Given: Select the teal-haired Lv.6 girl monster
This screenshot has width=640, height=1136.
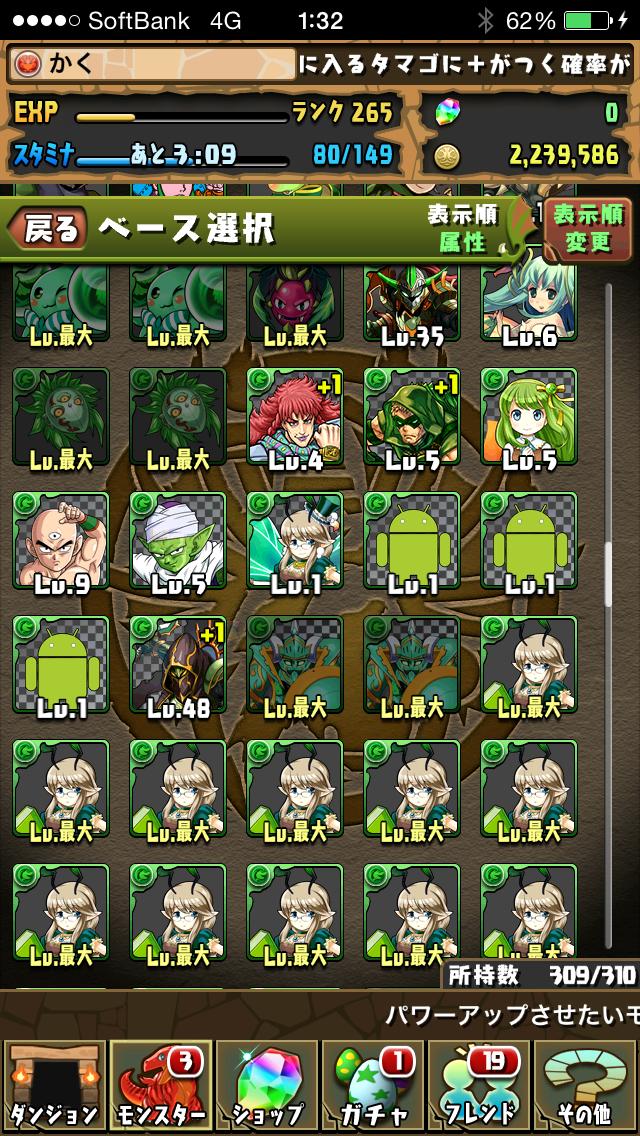Looking at the screenshot, I should (529, 306).
